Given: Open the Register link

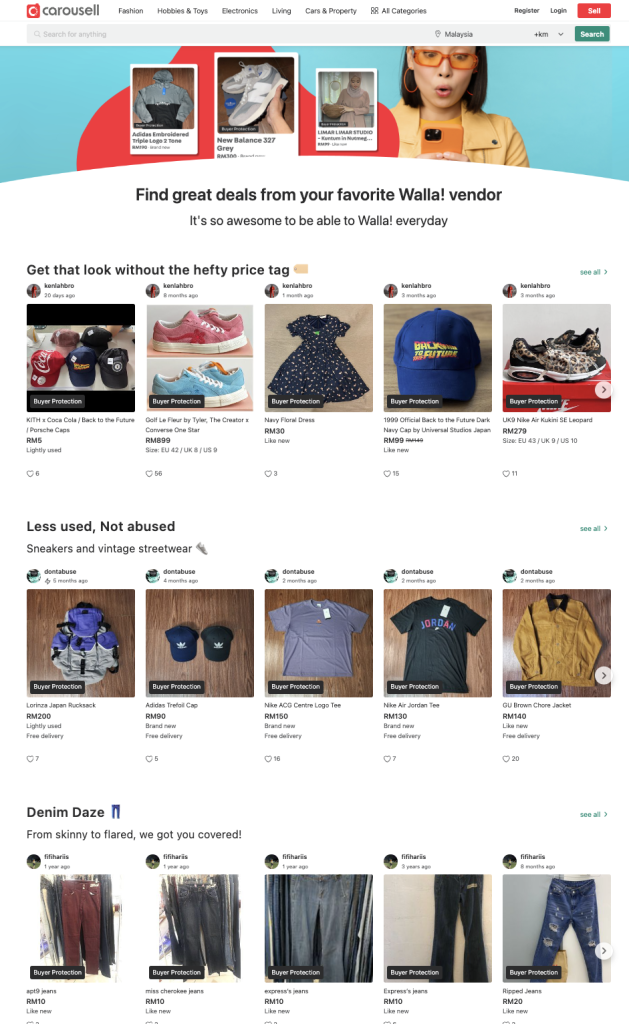Looking at the screenshot, I should (526, 11).
